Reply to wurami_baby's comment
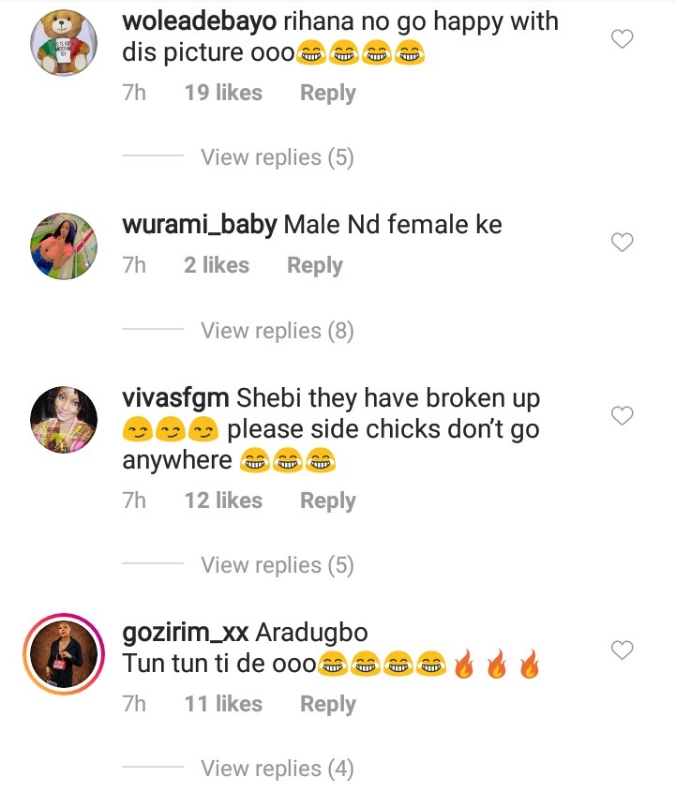The width and height of the screenshot is (675, 796). pos(314,266)
